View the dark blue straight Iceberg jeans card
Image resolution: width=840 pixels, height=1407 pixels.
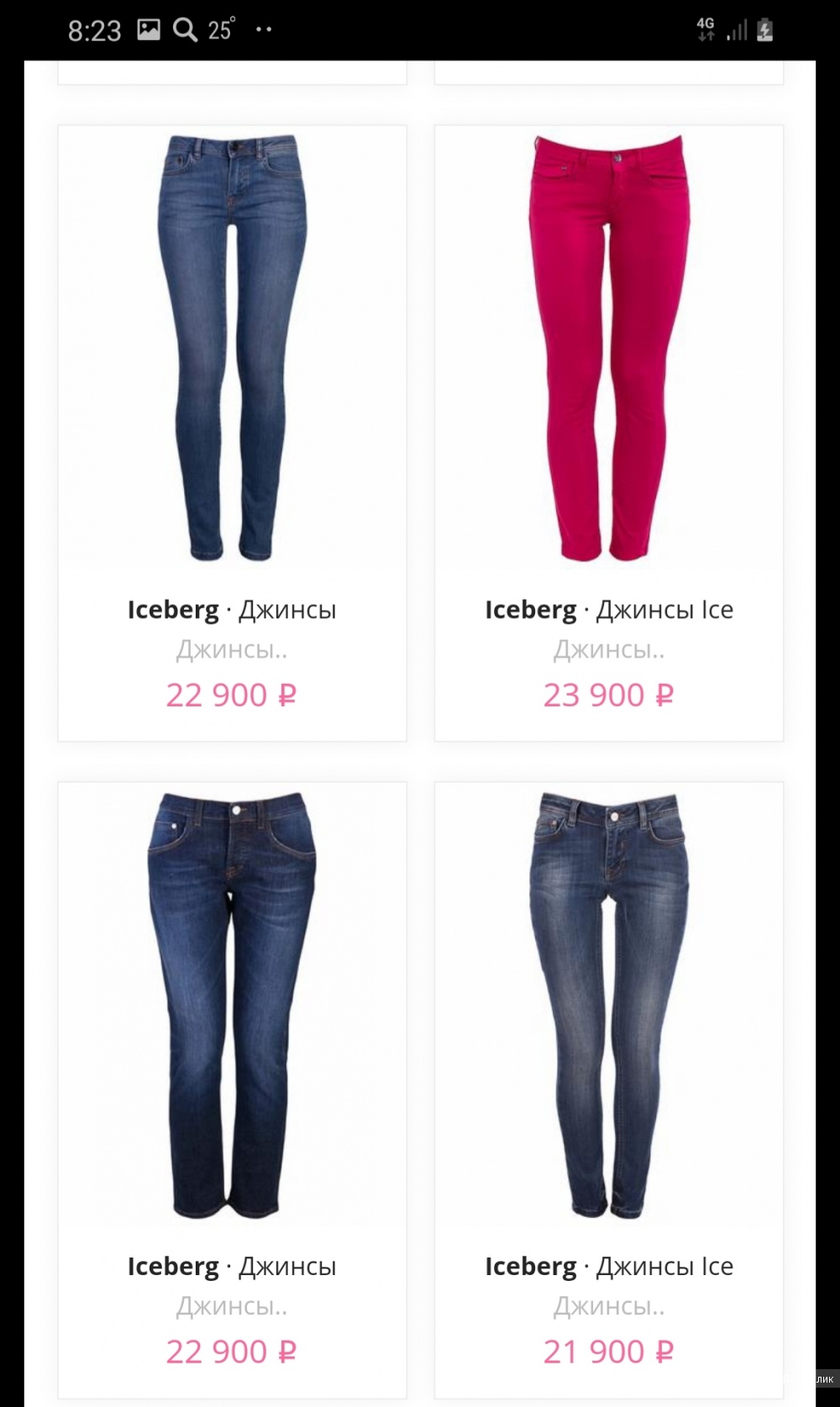232,1005
